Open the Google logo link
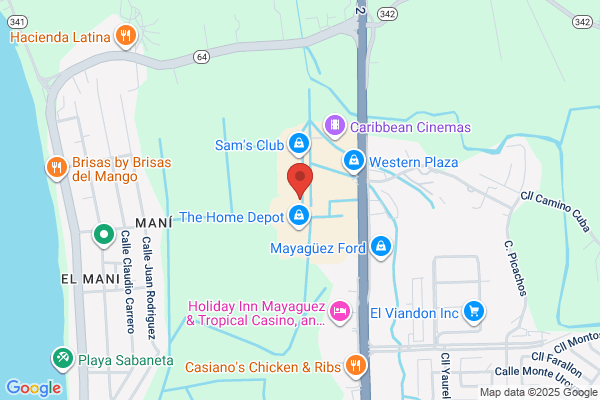The height and width of the screenshot is (400, 600). click(x=34, y=388)
